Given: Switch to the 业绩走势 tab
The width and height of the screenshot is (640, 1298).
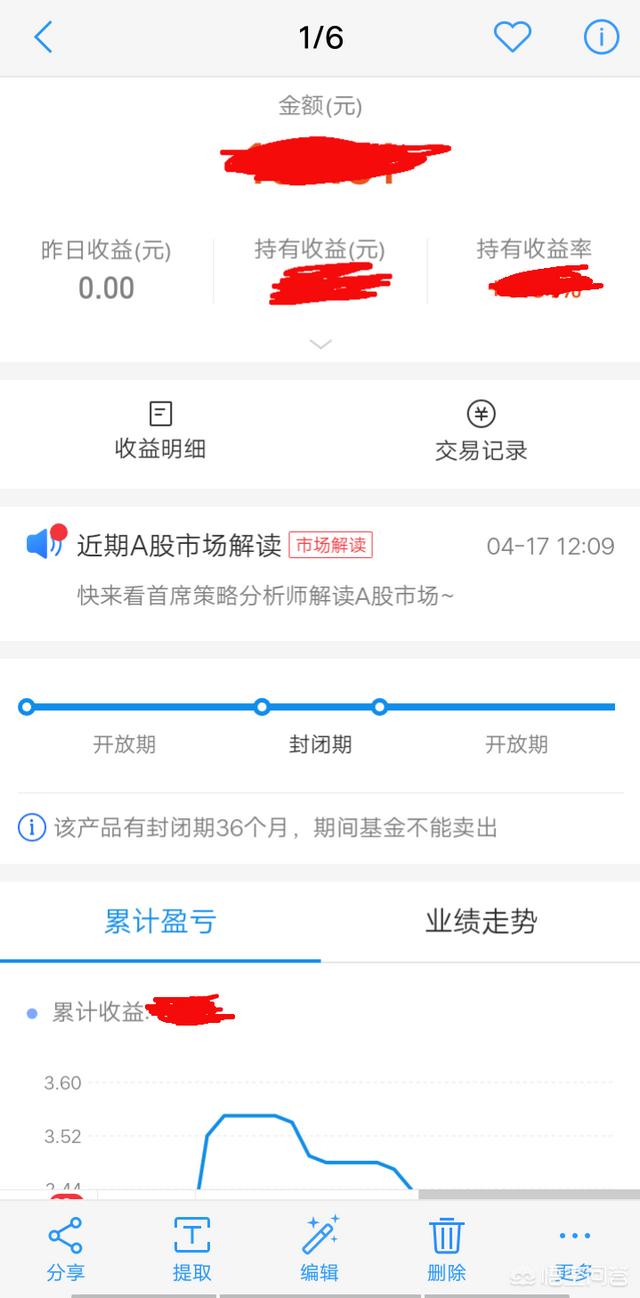Looking at the screenshot, I should pos(481,922).
